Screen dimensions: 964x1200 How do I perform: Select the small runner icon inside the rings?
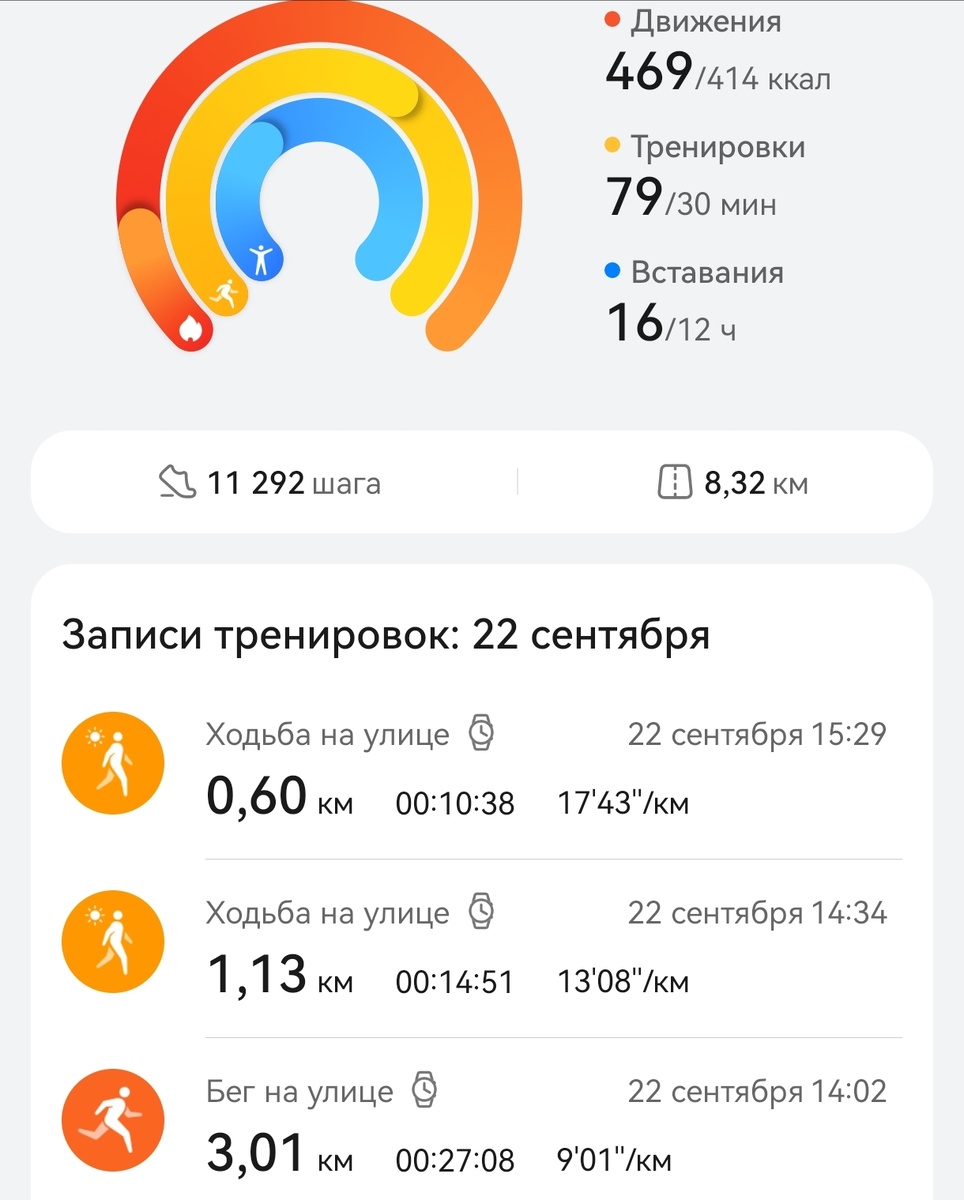tap(226, 293)
